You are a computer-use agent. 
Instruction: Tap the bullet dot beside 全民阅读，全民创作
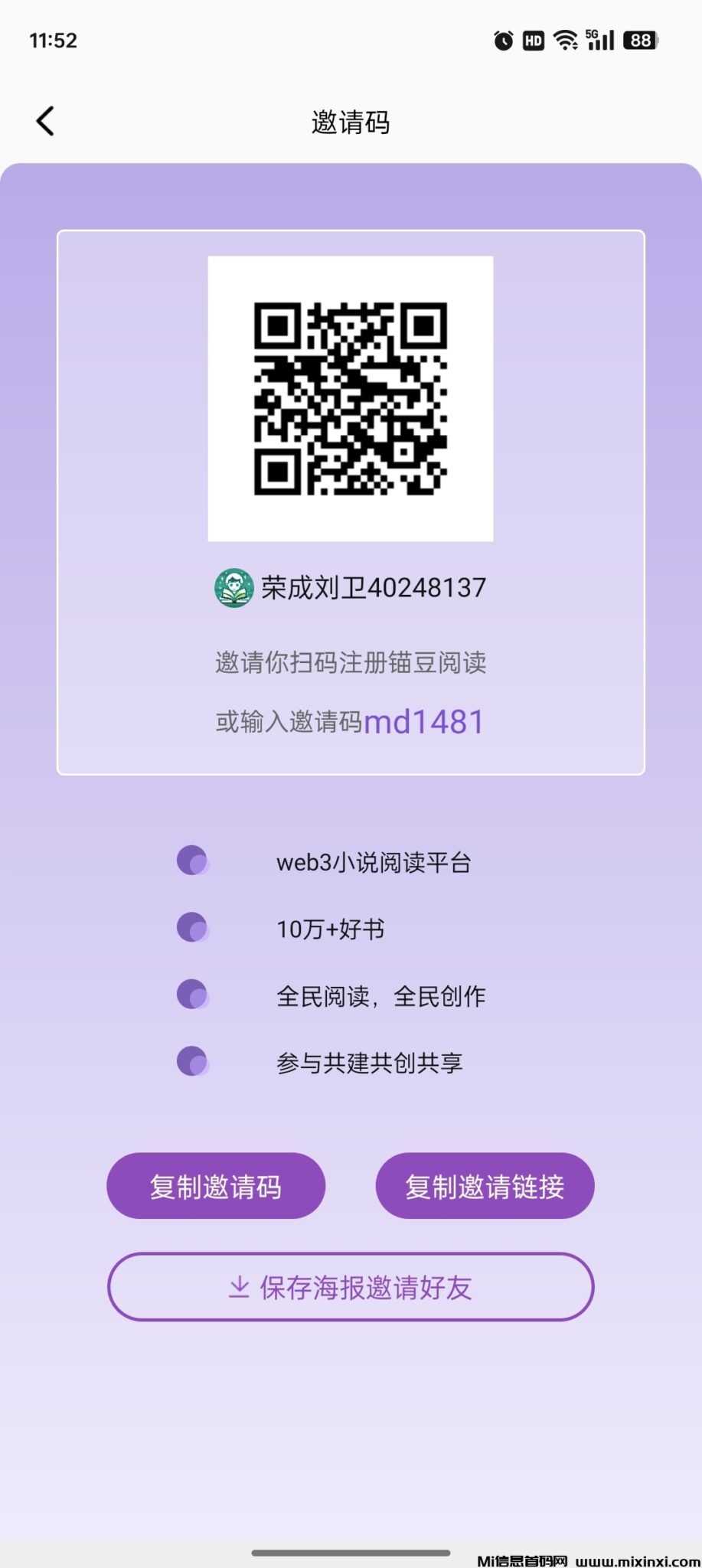click(x=192, y=995)
